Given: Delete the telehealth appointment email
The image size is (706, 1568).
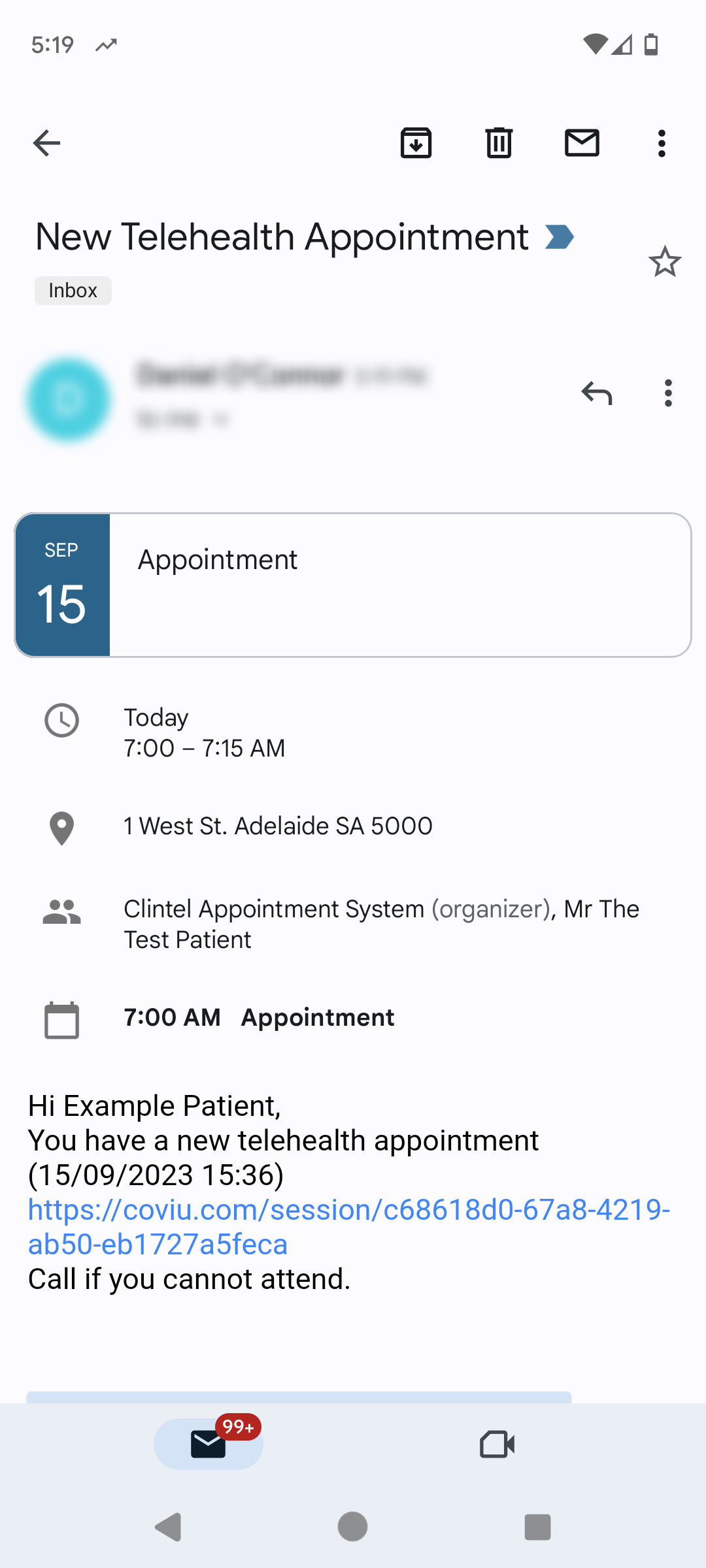Looking at the screenshot, I should tap(499, 143).
